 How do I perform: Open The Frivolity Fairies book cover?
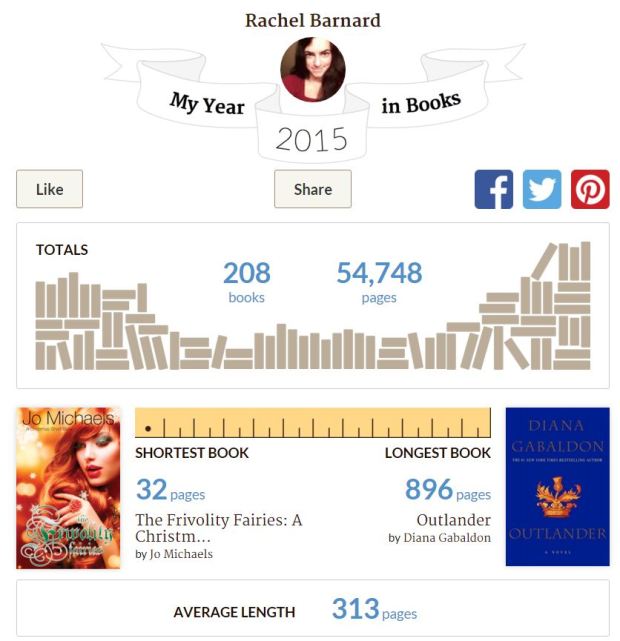pos(68,487)
